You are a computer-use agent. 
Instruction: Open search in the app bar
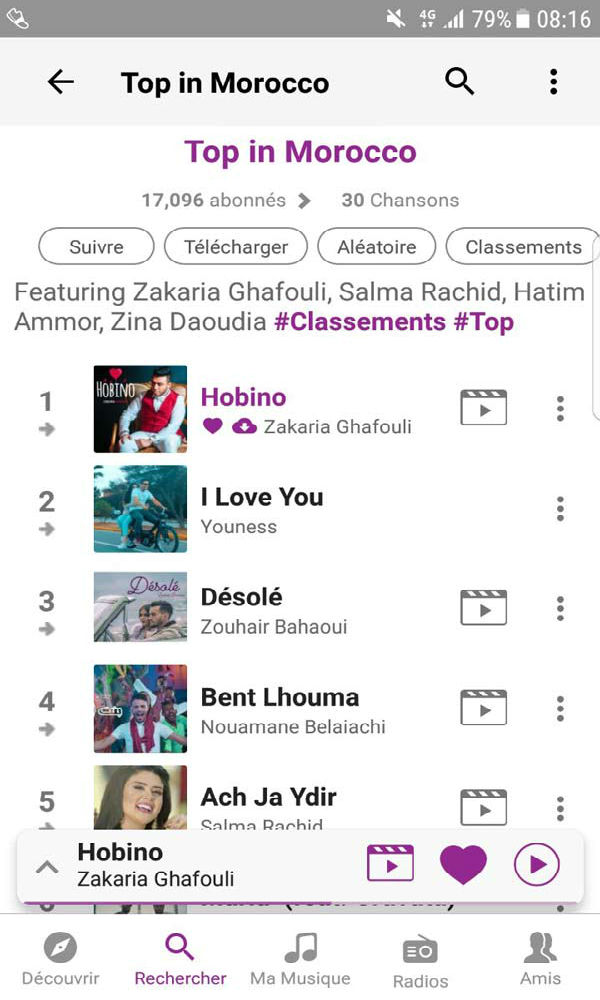pyautogui.click(x=459, y=82)
